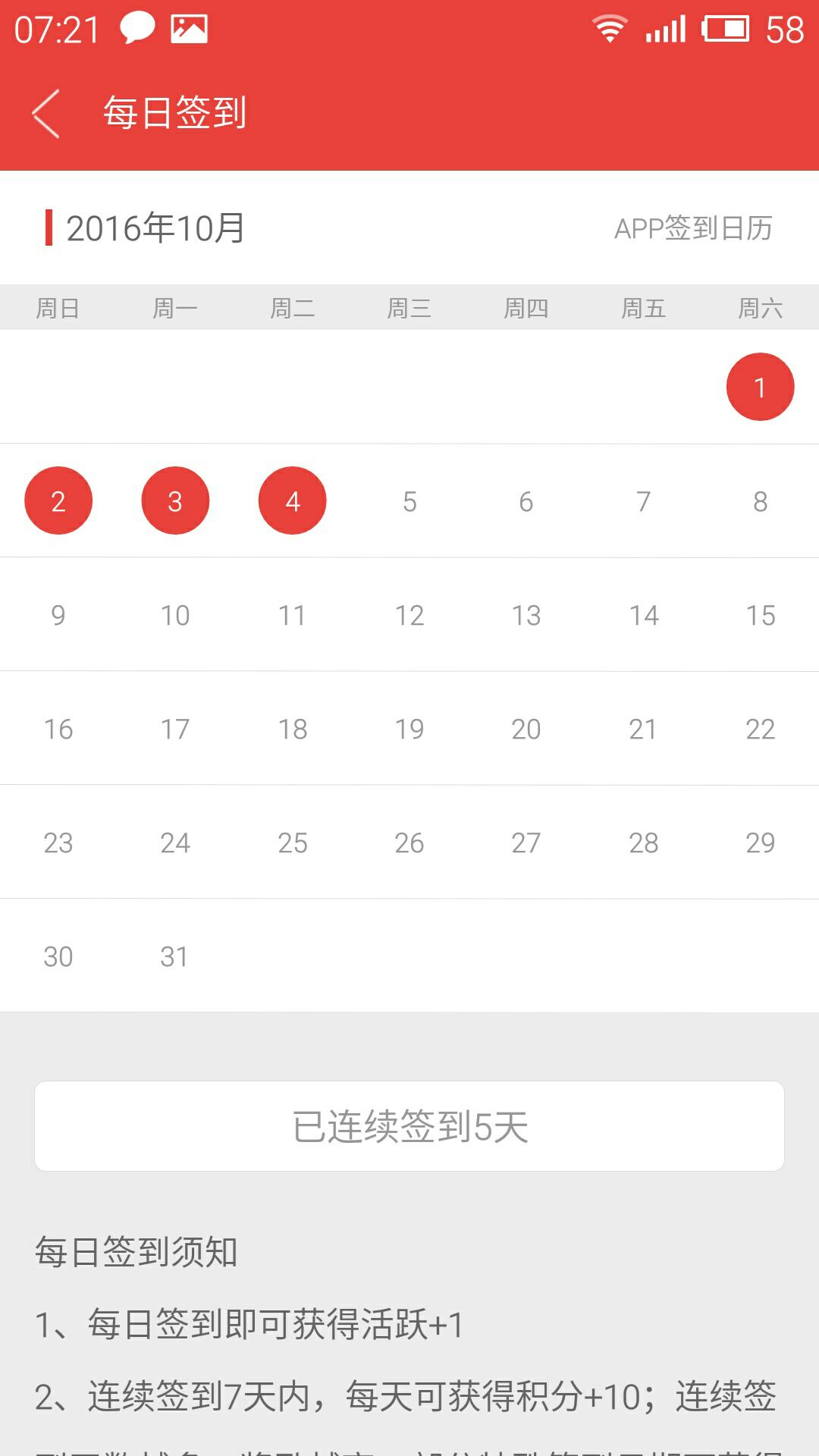The height and width of the screenshot is (1456, 819).
Task: Go back from the daily sign-in page
Action: (x=46, y=114)
